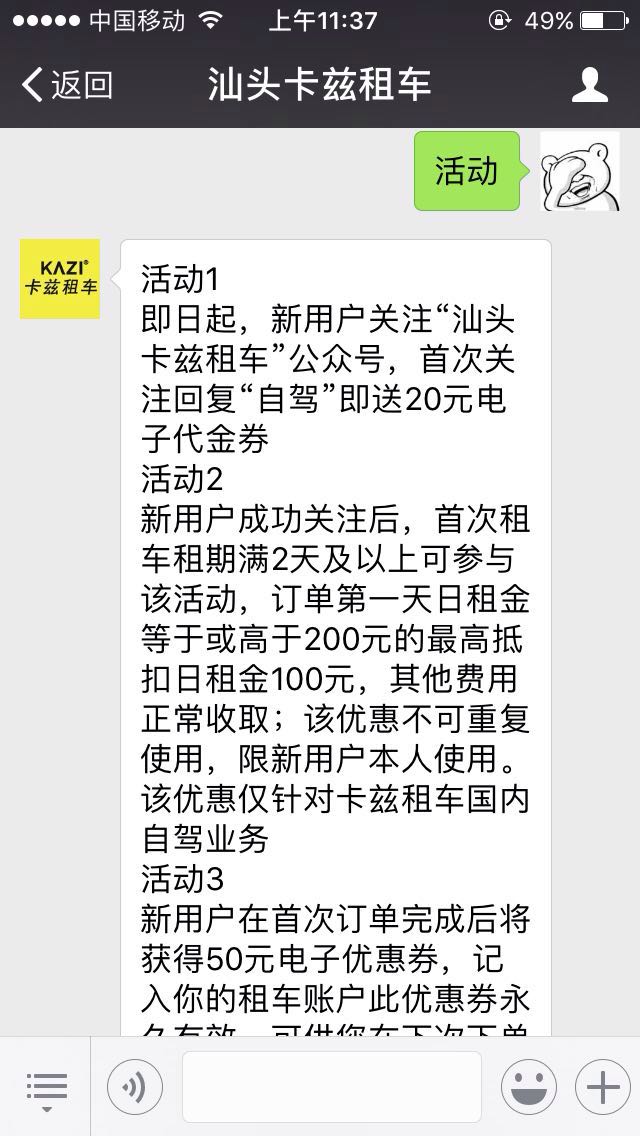Open the plus attachment menu

click(x=602, y=1087)
